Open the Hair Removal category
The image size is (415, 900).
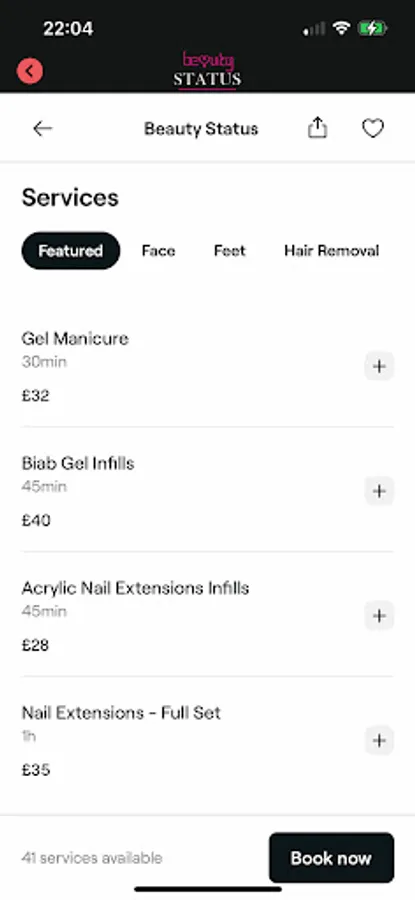(x=331, y=251)
